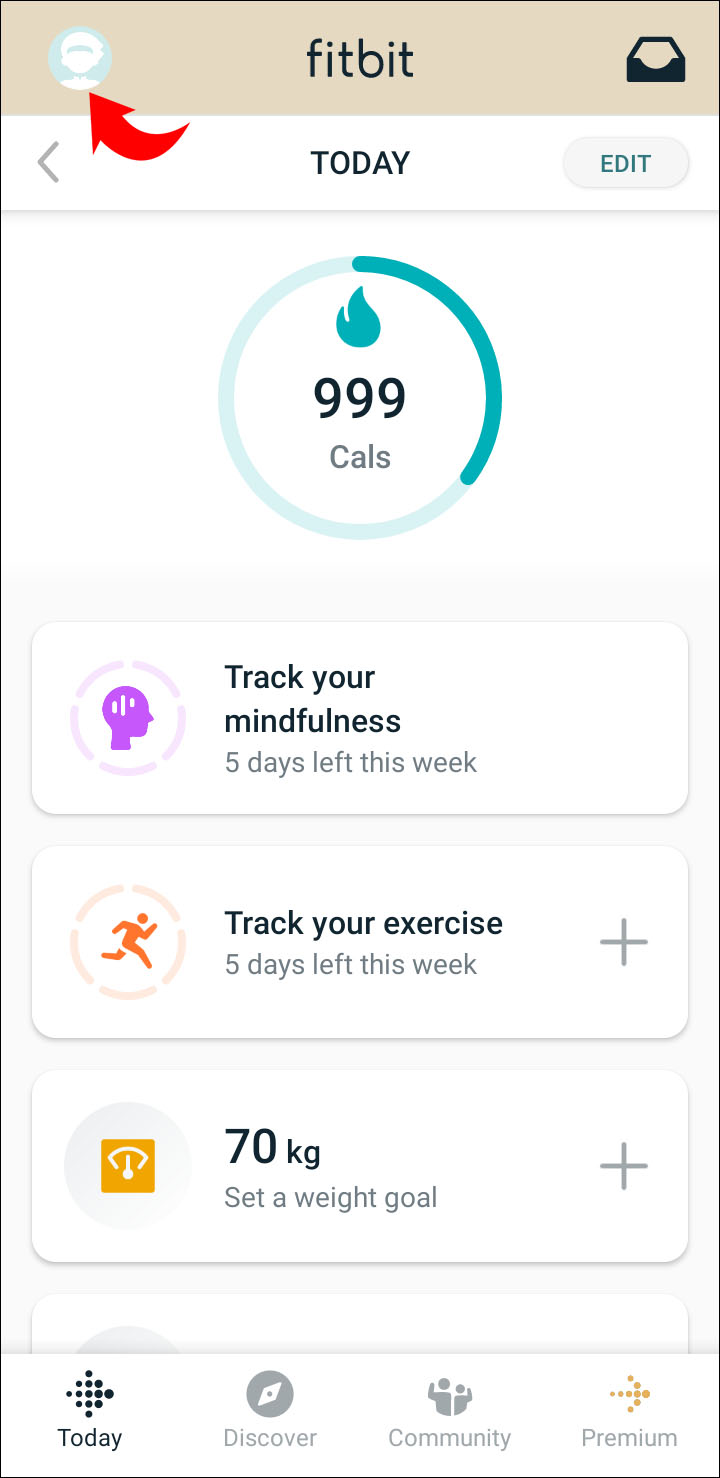The width and height of the screenshot is (720, 1478).
Task: Go to previous day with back chevron
Action: [49, 162]
